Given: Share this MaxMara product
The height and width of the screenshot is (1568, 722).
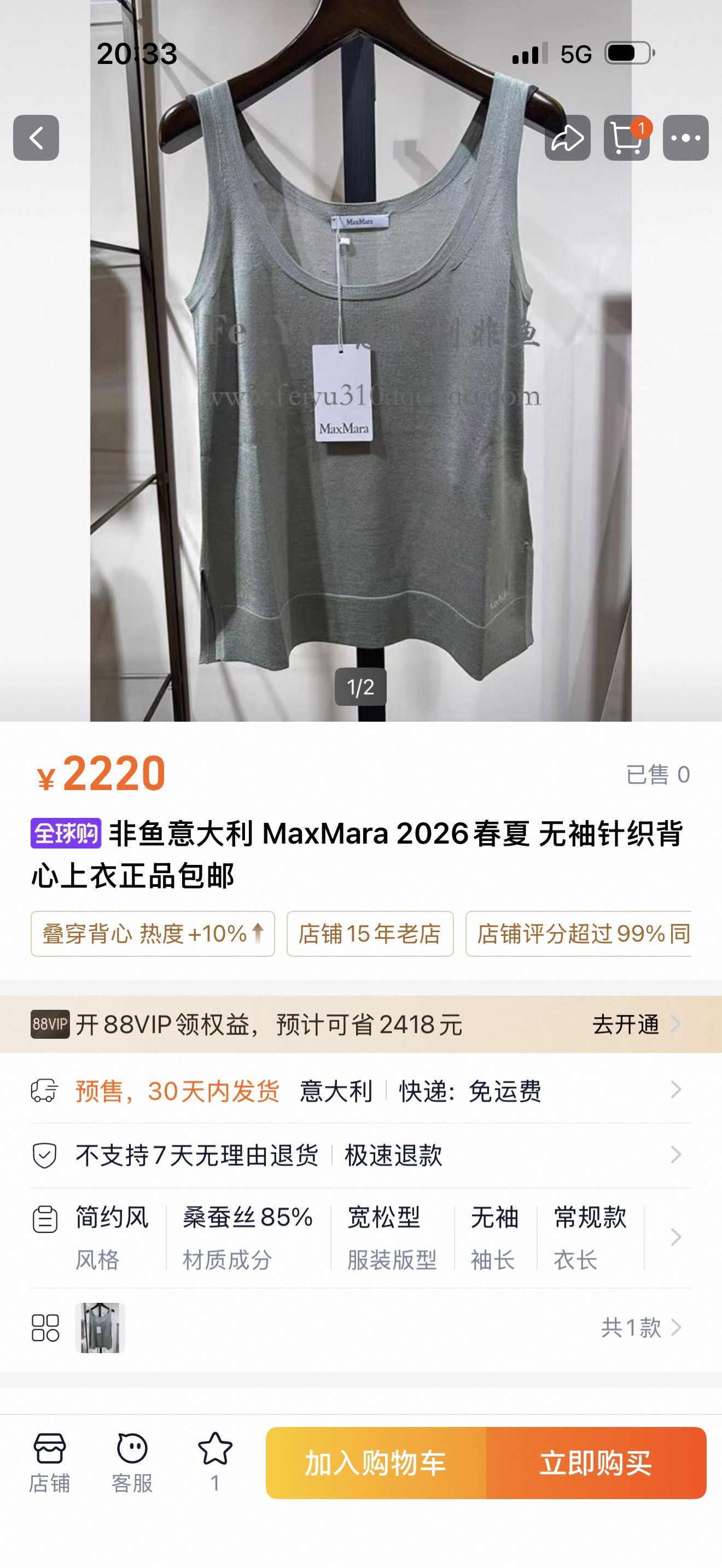Looking at the screenshot, I should pos(567,138).
